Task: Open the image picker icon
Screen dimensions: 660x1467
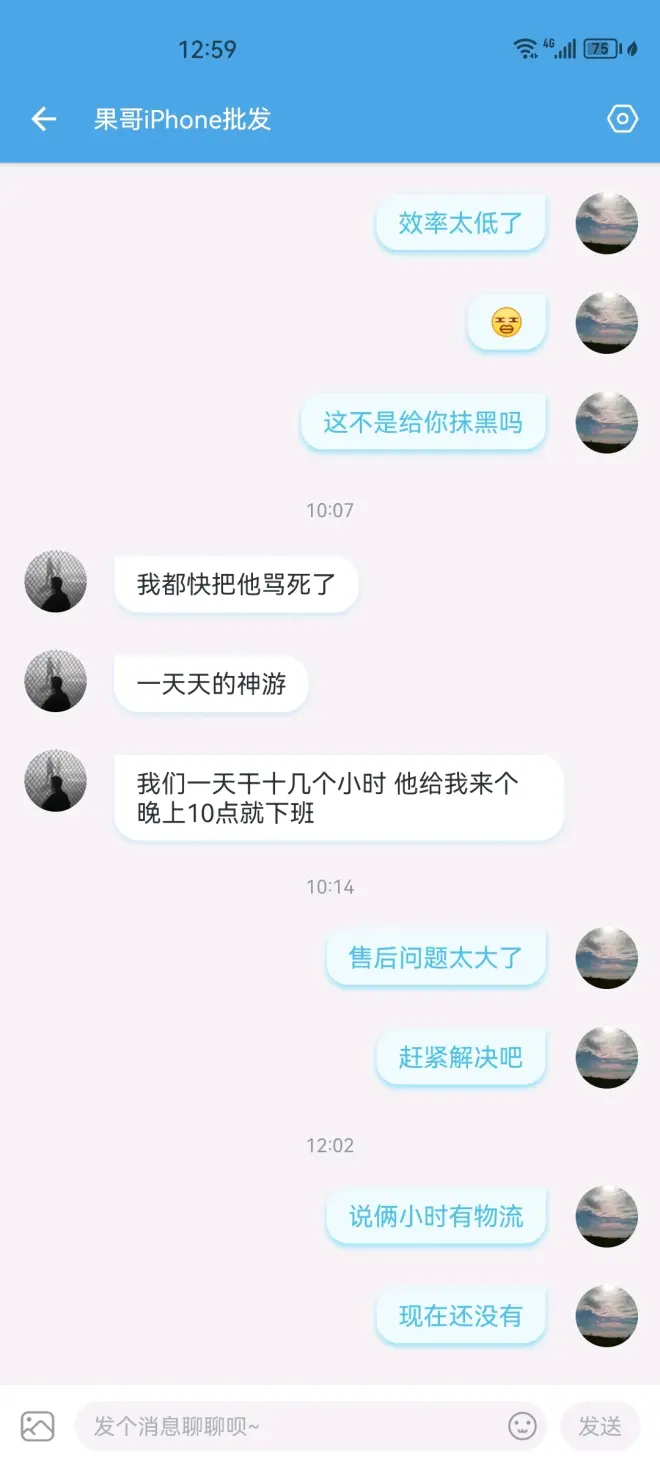Action: tap(38, 1426)
